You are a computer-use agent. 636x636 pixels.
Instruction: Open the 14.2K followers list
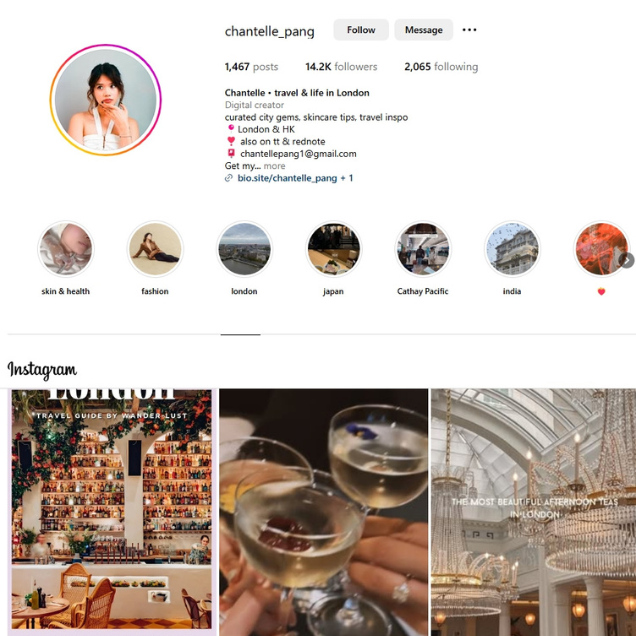tap(341, 67)
